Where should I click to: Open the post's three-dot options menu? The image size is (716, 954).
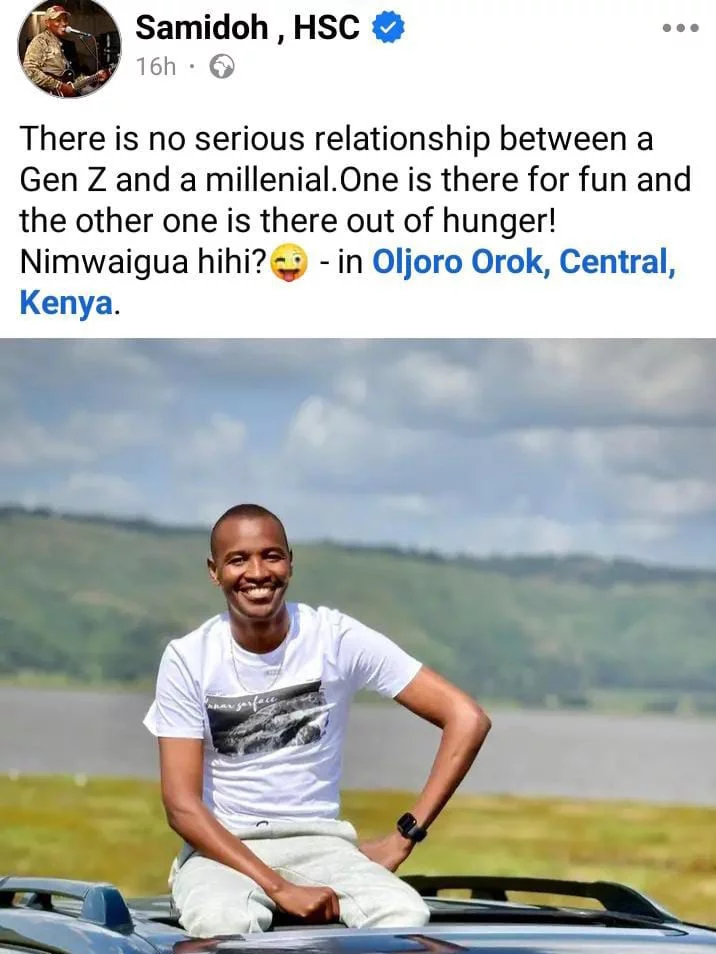[x=680, y=28]
